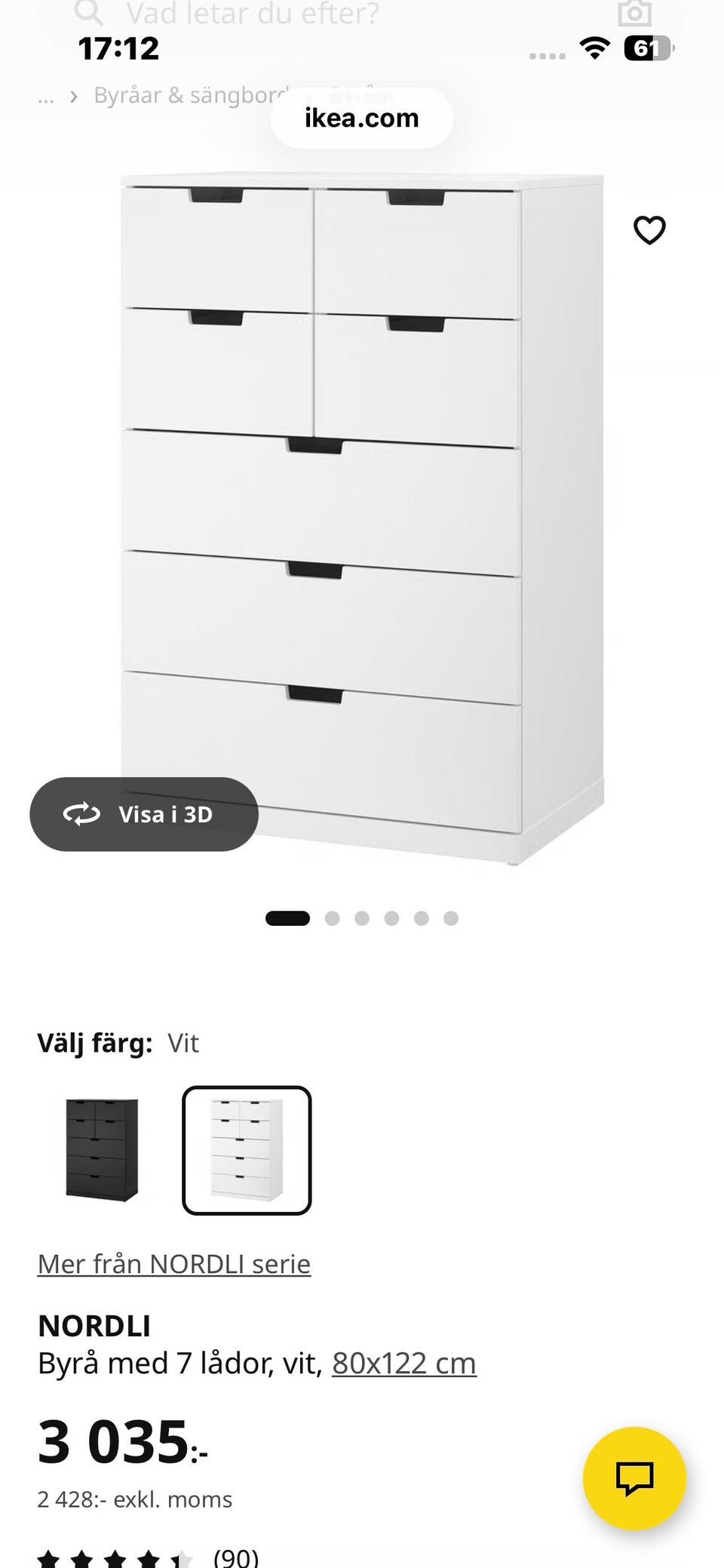Jump to second image via page dot
Image resolution: width=724 pixels, height=1568 pixels.
(x=332, y=918)
